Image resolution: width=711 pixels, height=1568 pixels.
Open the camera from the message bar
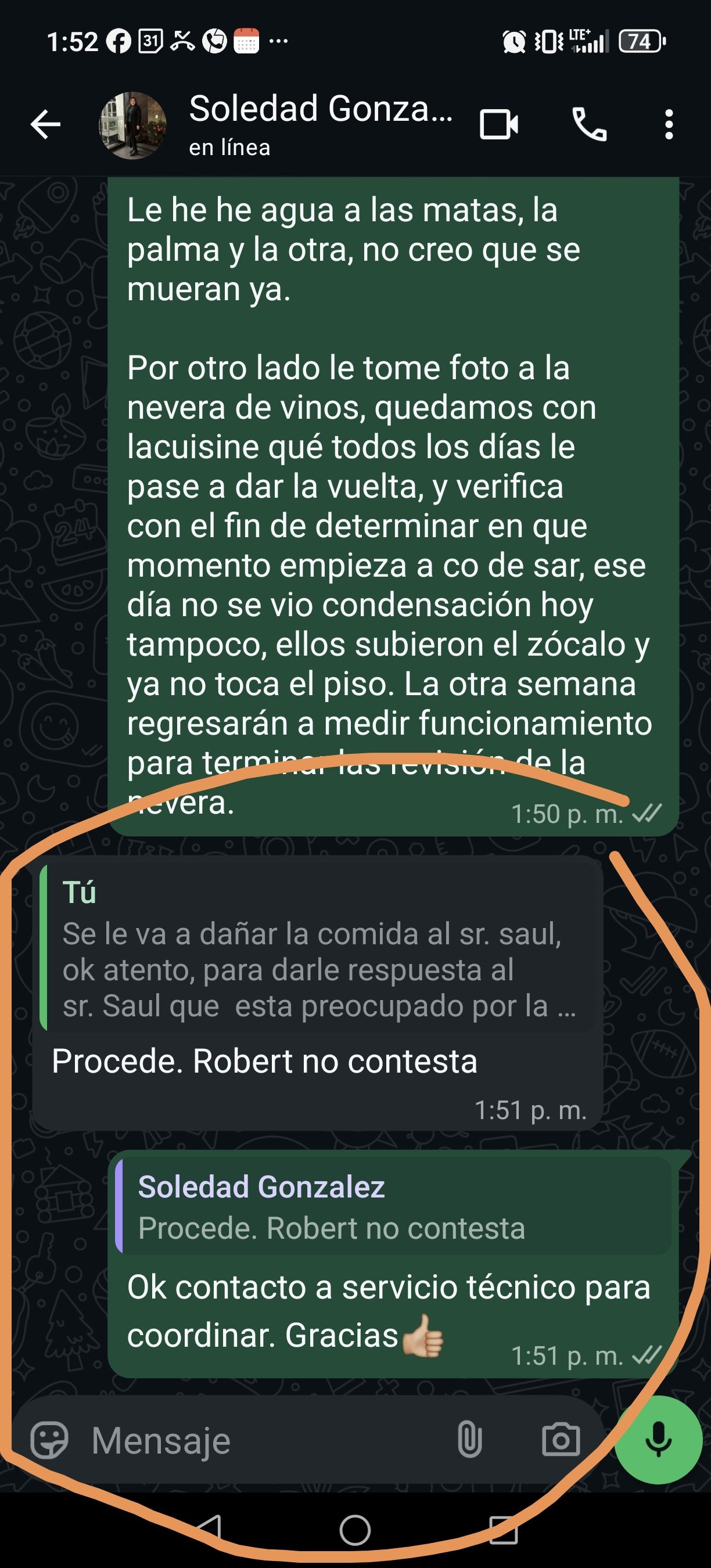pos(561,1440)
